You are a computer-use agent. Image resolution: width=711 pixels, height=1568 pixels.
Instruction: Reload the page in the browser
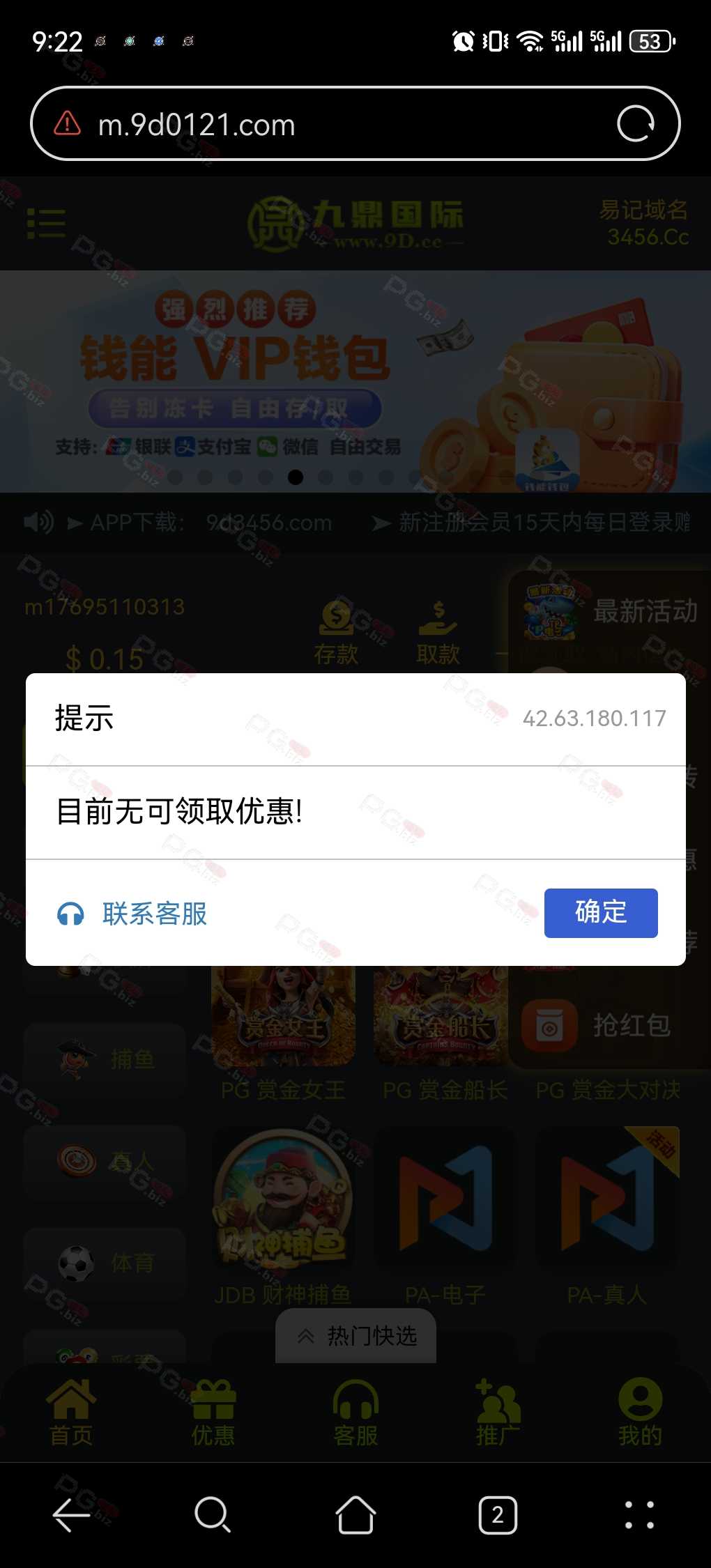pos(635,124)
